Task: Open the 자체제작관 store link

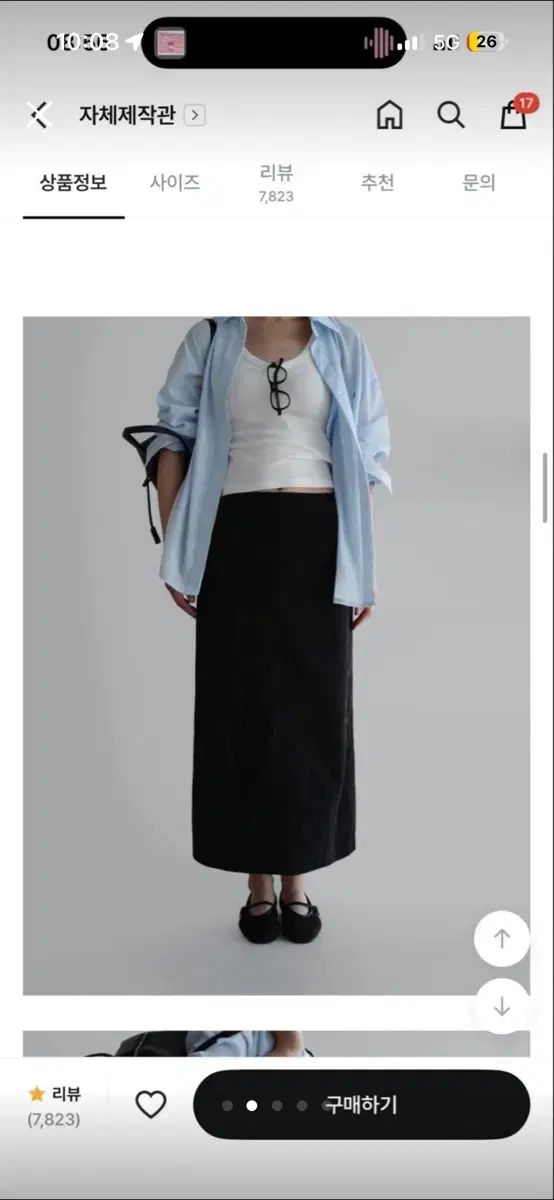Action: point(141,115)
